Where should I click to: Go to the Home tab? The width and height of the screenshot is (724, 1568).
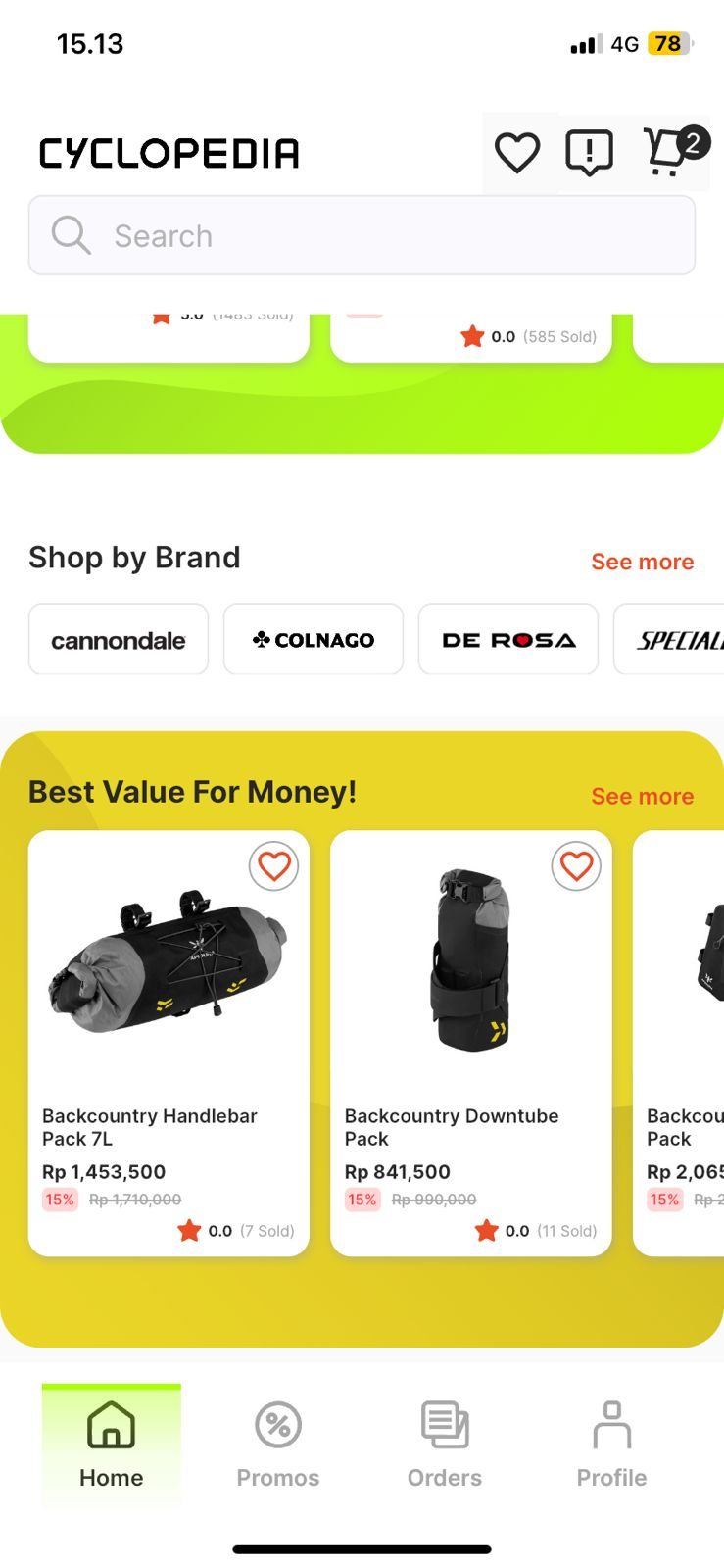pos(111,1445)
